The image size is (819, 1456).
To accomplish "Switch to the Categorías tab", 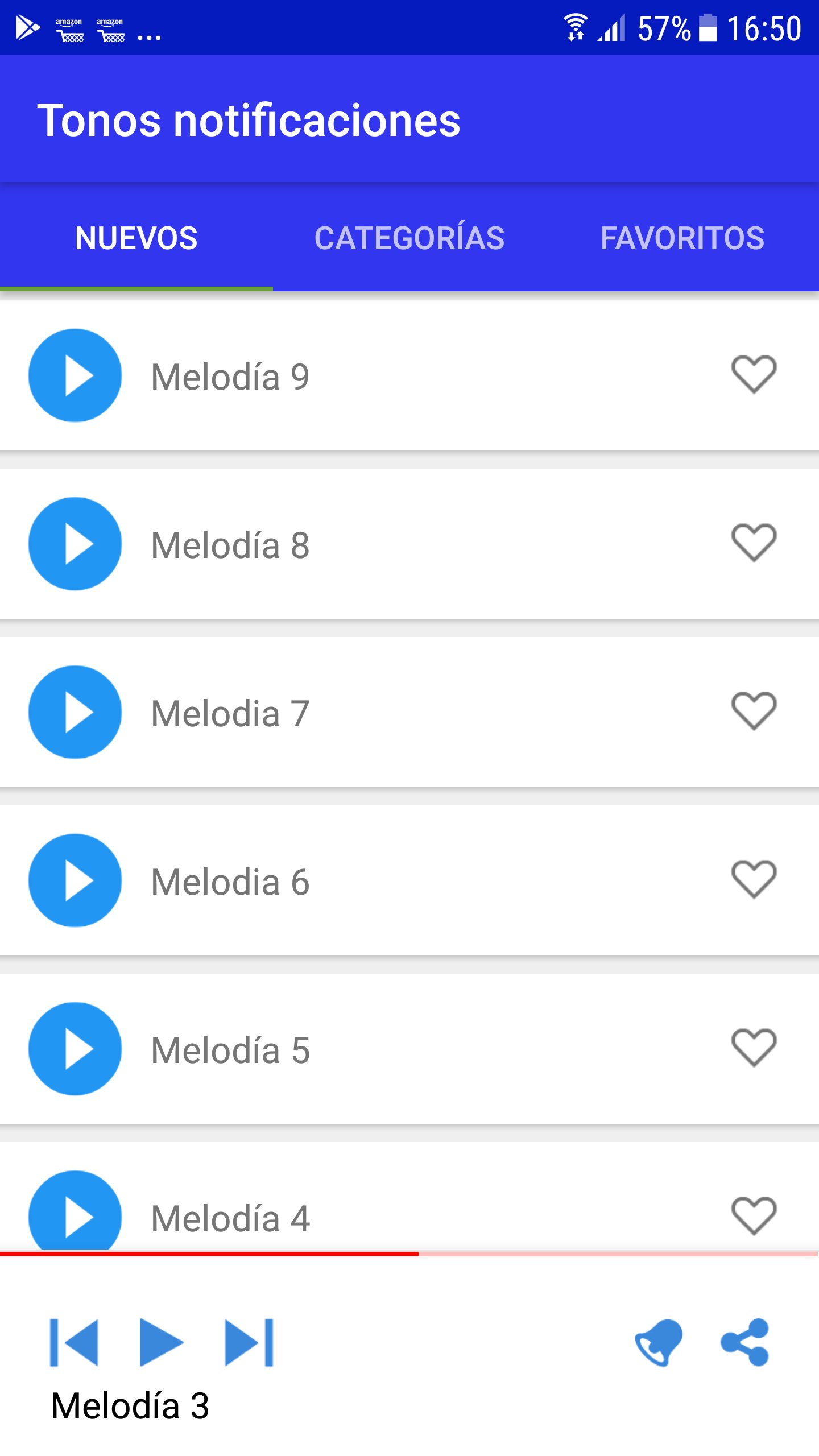I will click(x=409, y=238).
